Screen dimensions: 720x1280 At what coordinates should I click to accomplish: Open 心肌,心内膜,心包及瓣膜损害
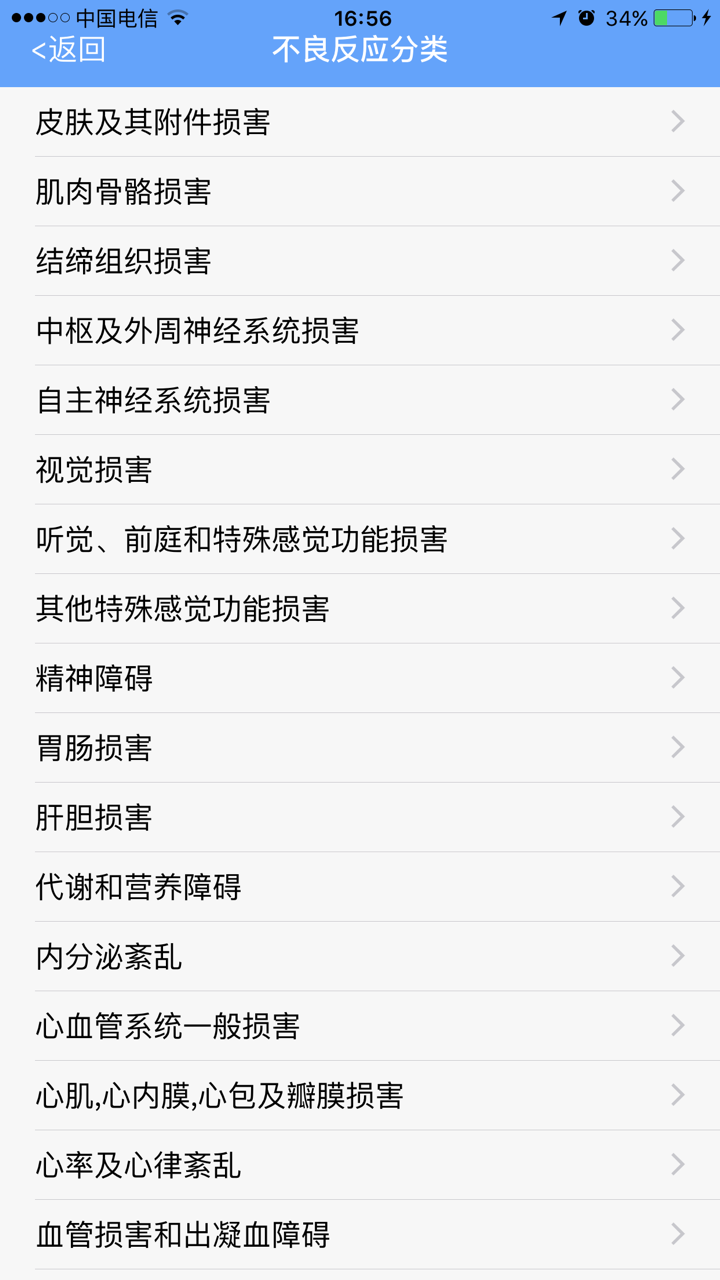(x=360, y=1096)
